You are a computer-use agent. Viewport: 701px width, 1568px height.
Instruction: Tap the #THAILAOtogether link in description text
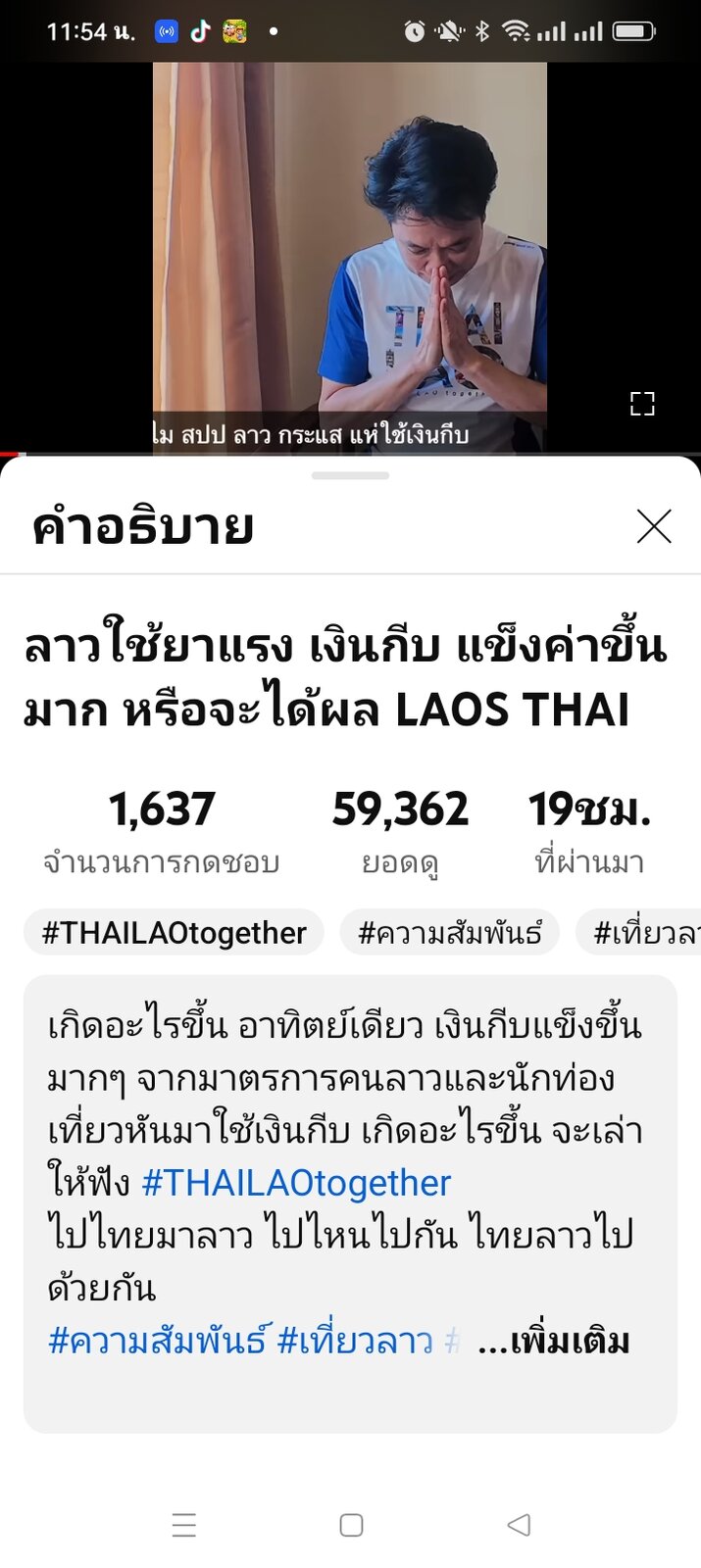click(296, 1183)
